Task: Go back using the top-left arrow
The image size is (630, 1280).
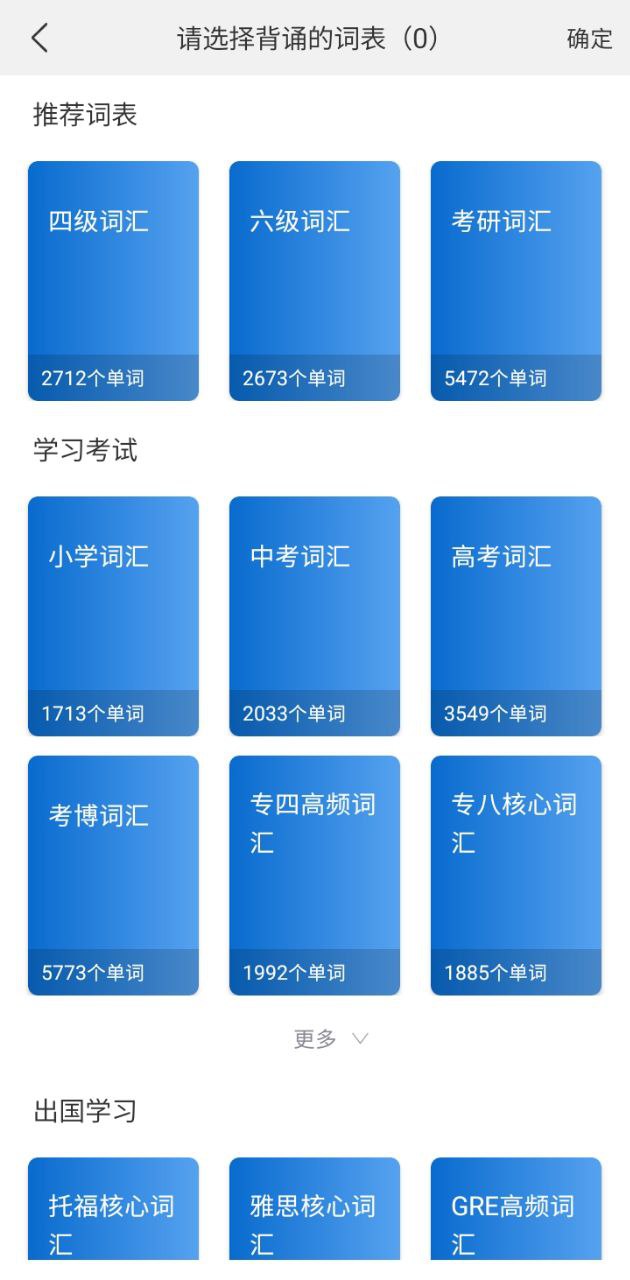Action: (40, 38)
